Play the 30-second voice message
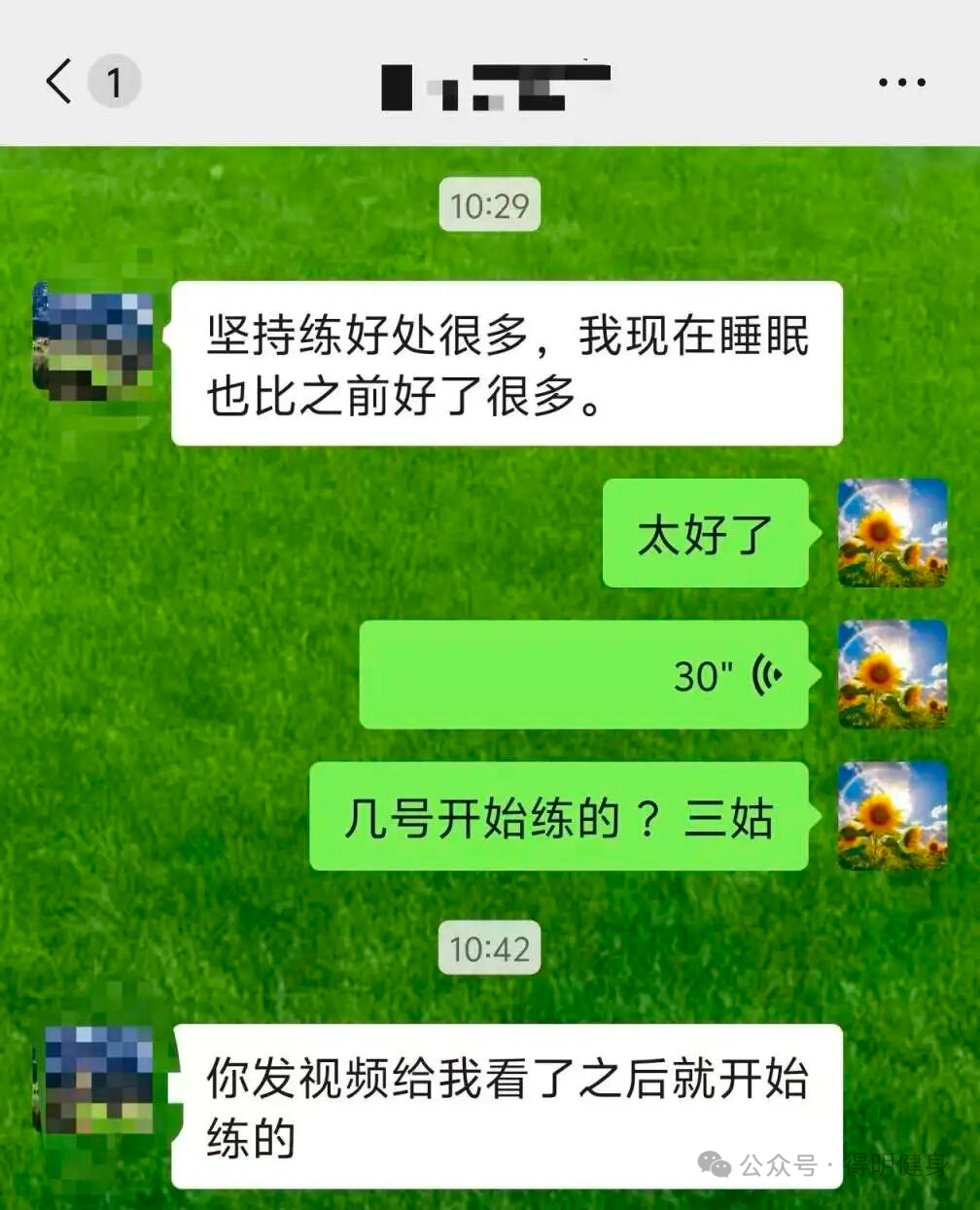This screenshot has height=1210, width=980. point(583,674)
